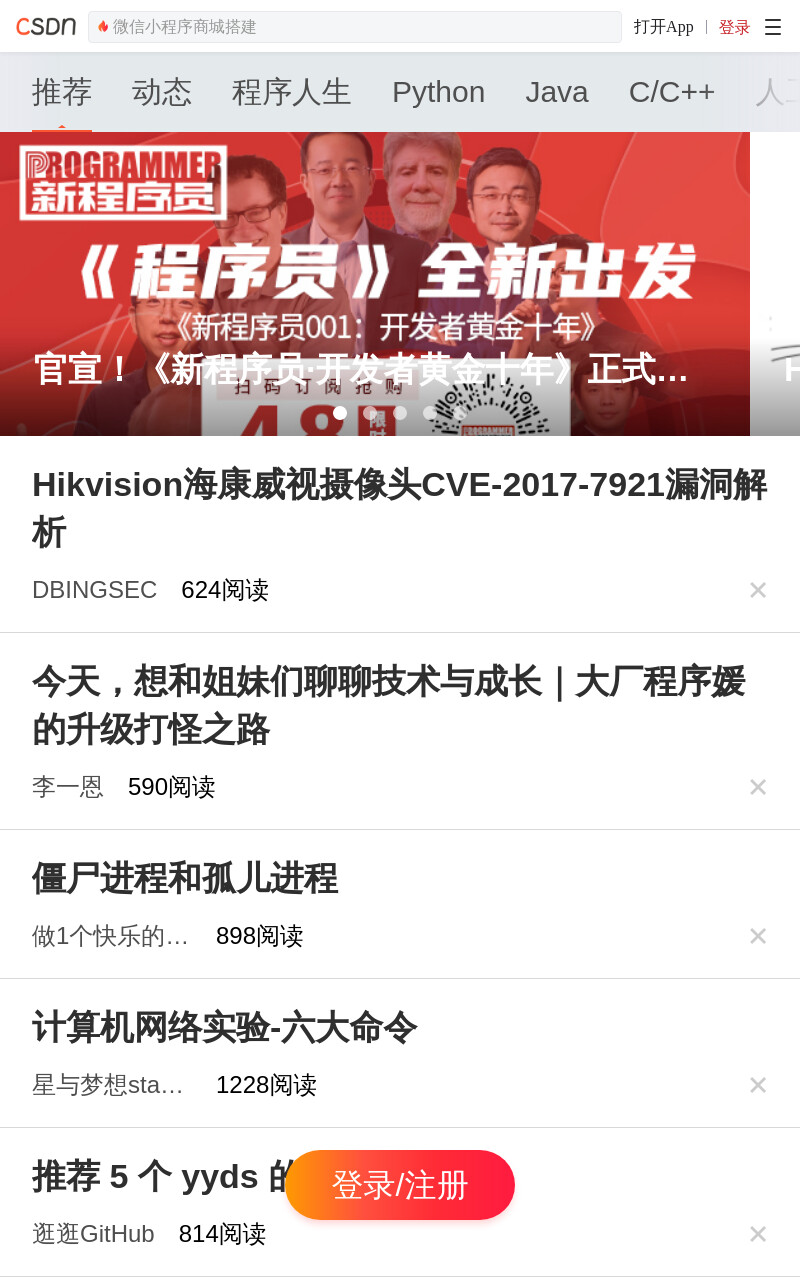Dismiss the article by 逛逛GitHub
The width and height of the screenshot is (800, 1280).
tap(758, 1234)
